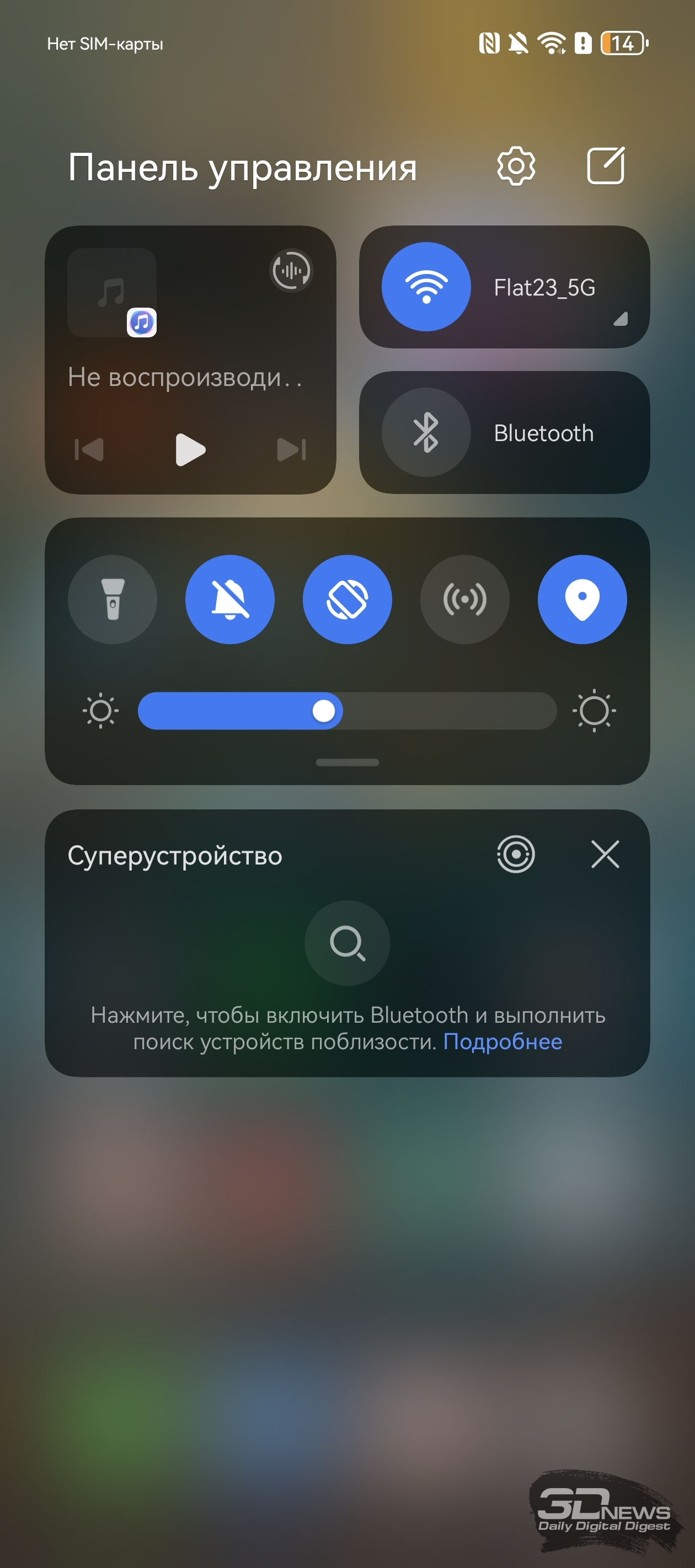The width and height of the screenshot is (695, 1568).
Task: Turn on the flashlight
Action: [112, 599]
